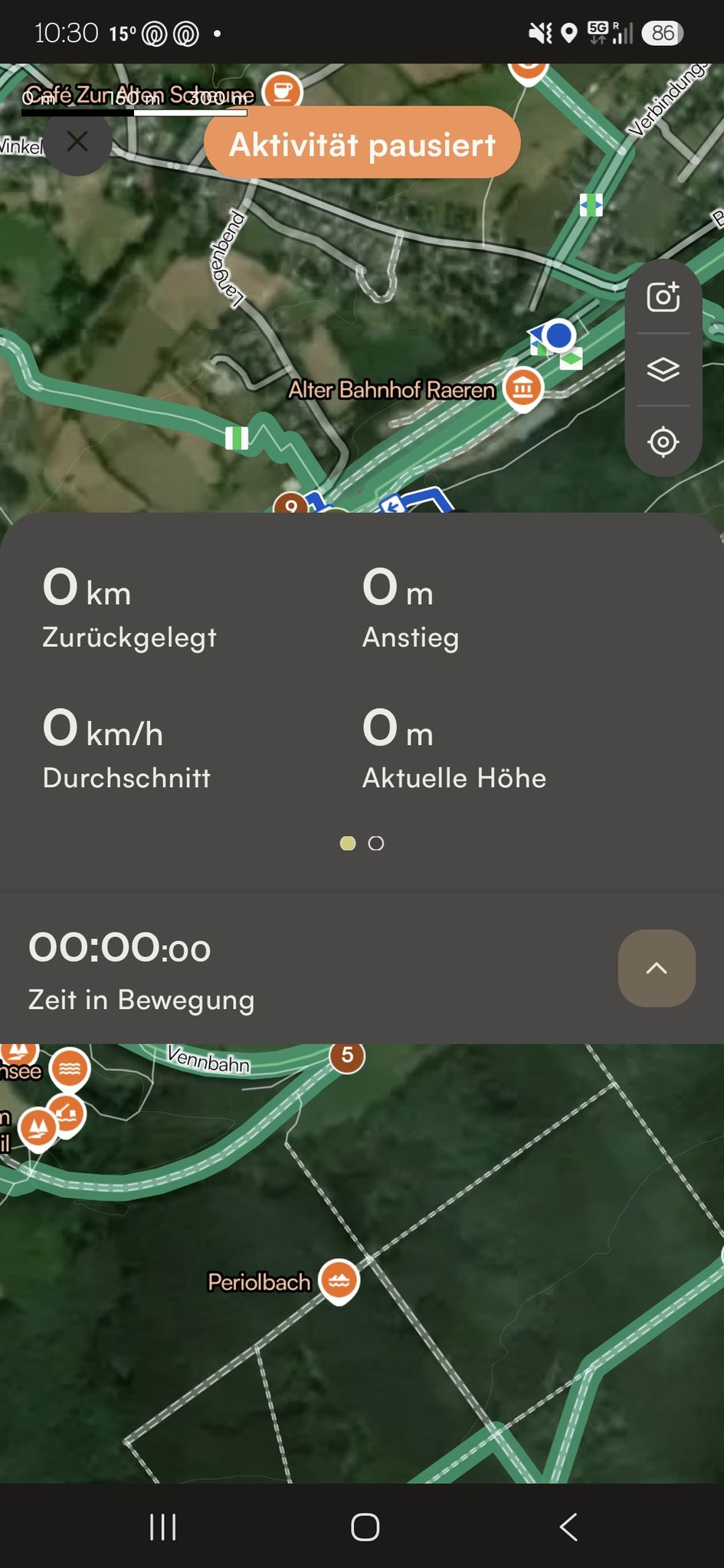Switch to second stats page dot
The width and height of the screenshot is (724, 1568).
(x=376, y=843)
